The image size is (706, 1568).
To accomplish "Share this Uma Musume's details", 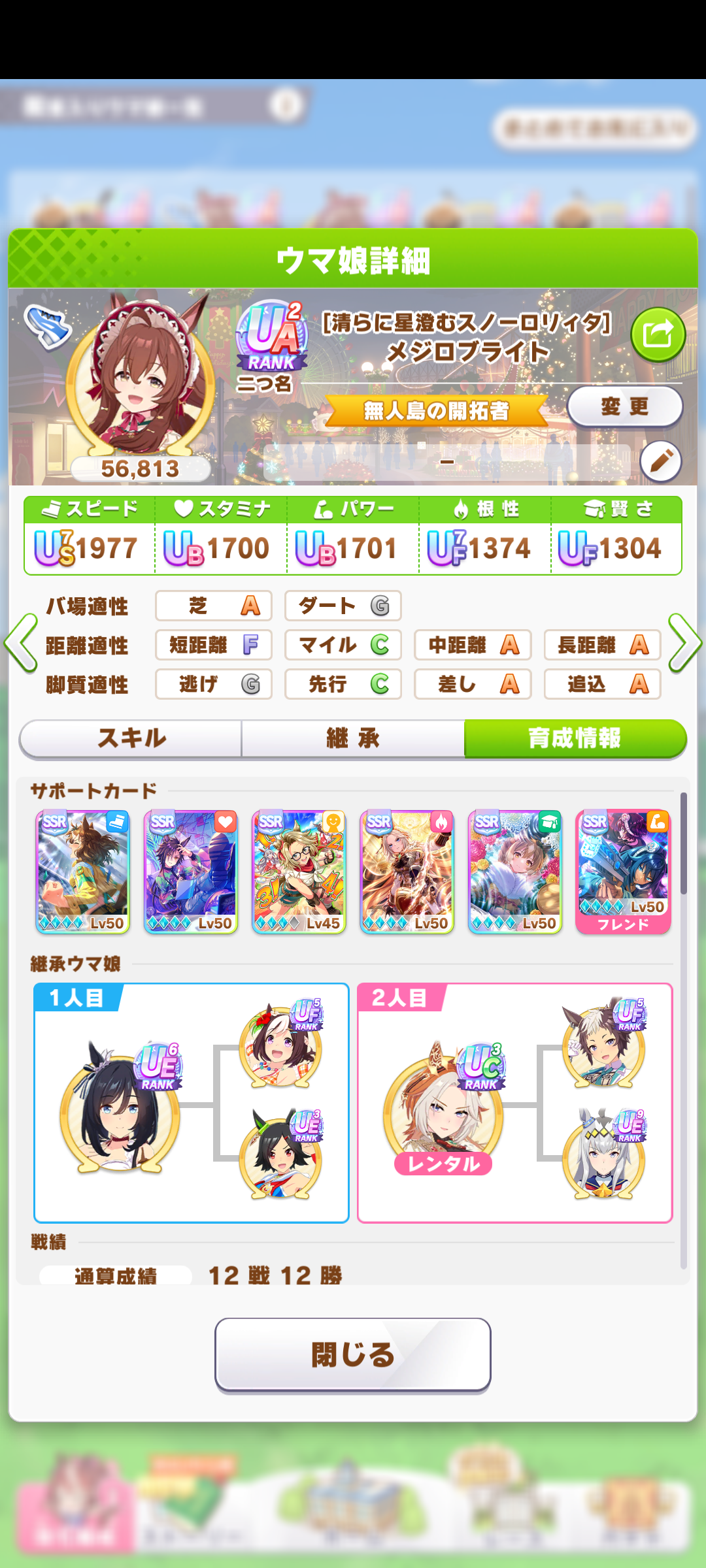I will tap(658, 335).
